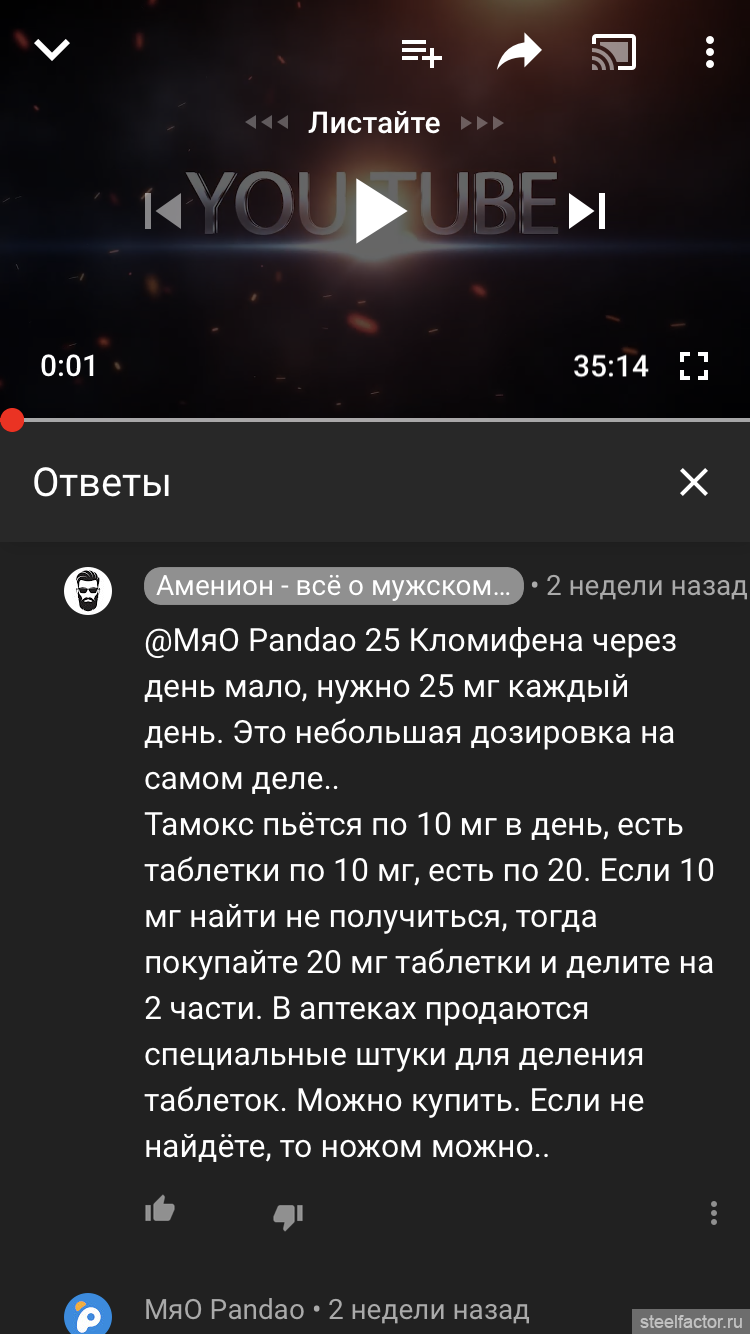This screenshot has width=750, height=1334.
Task: Open the cast to device option
Action: click(x=614, y=52)
